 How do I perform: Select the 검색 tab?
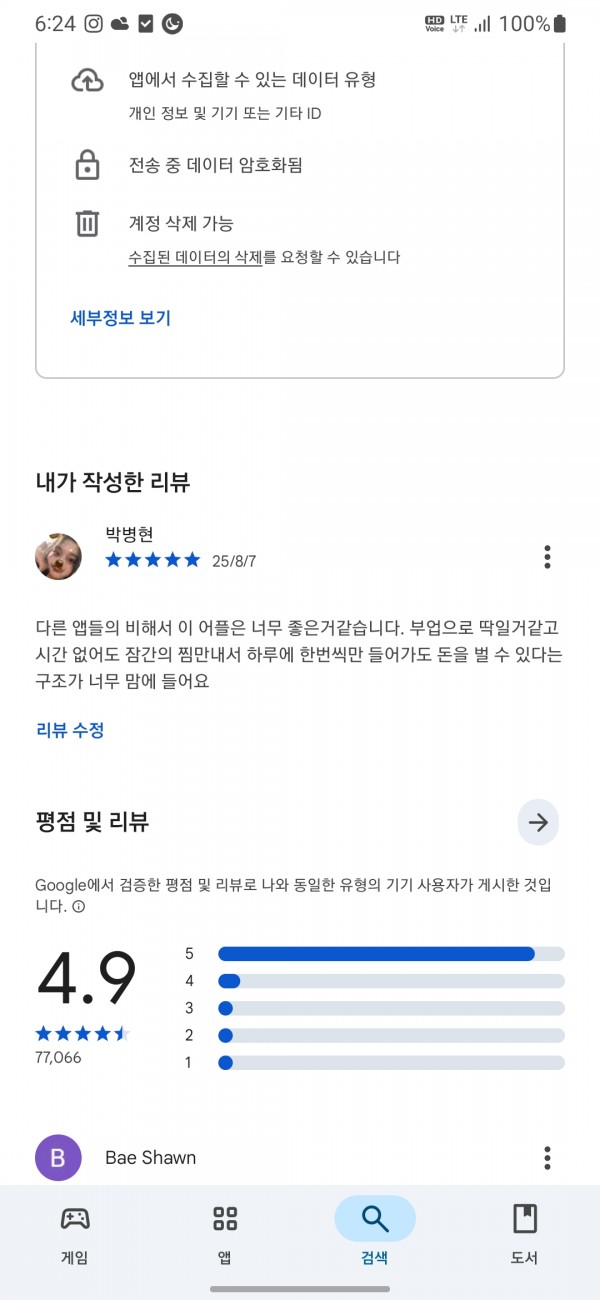tap(375, 1234)
